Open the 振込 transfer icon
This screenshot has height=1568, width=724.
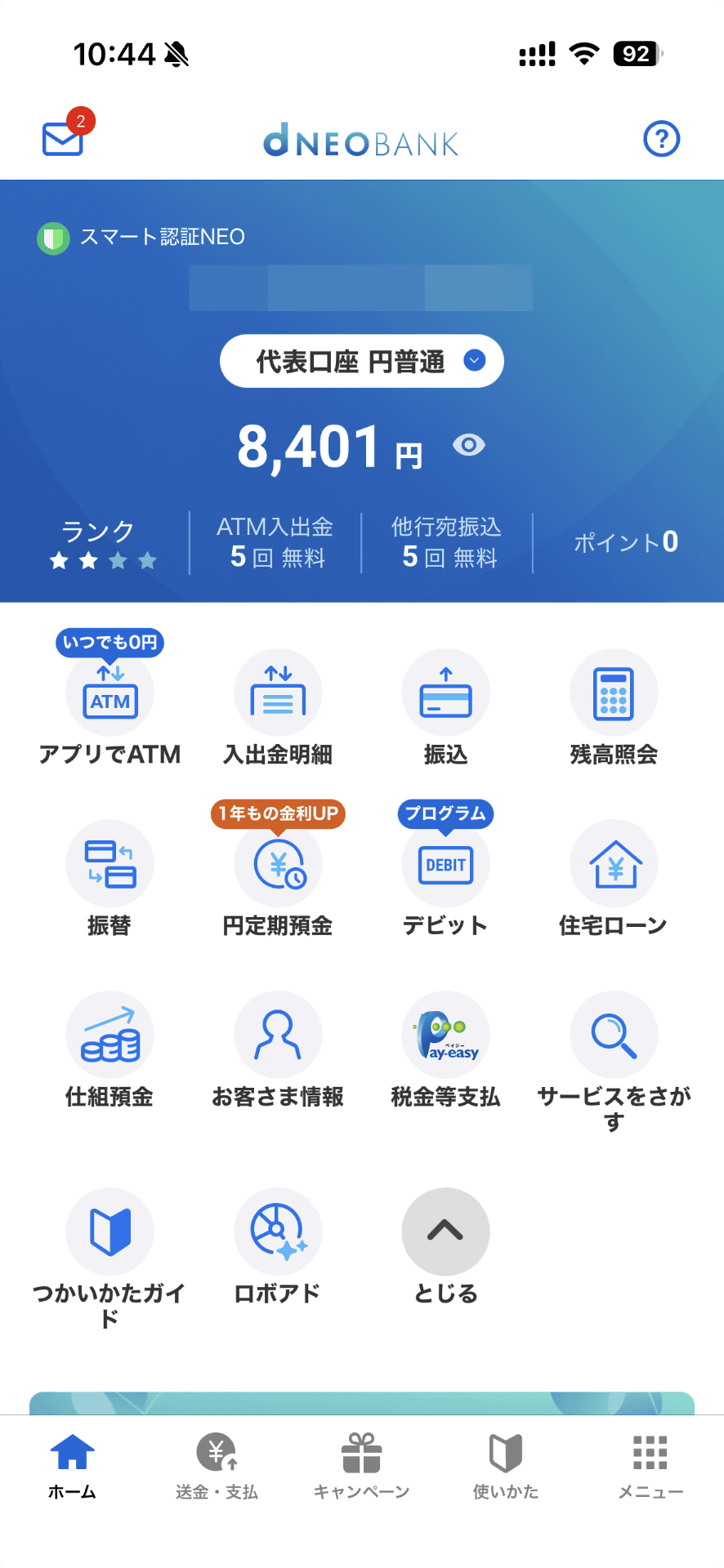(x=445, y=692)
